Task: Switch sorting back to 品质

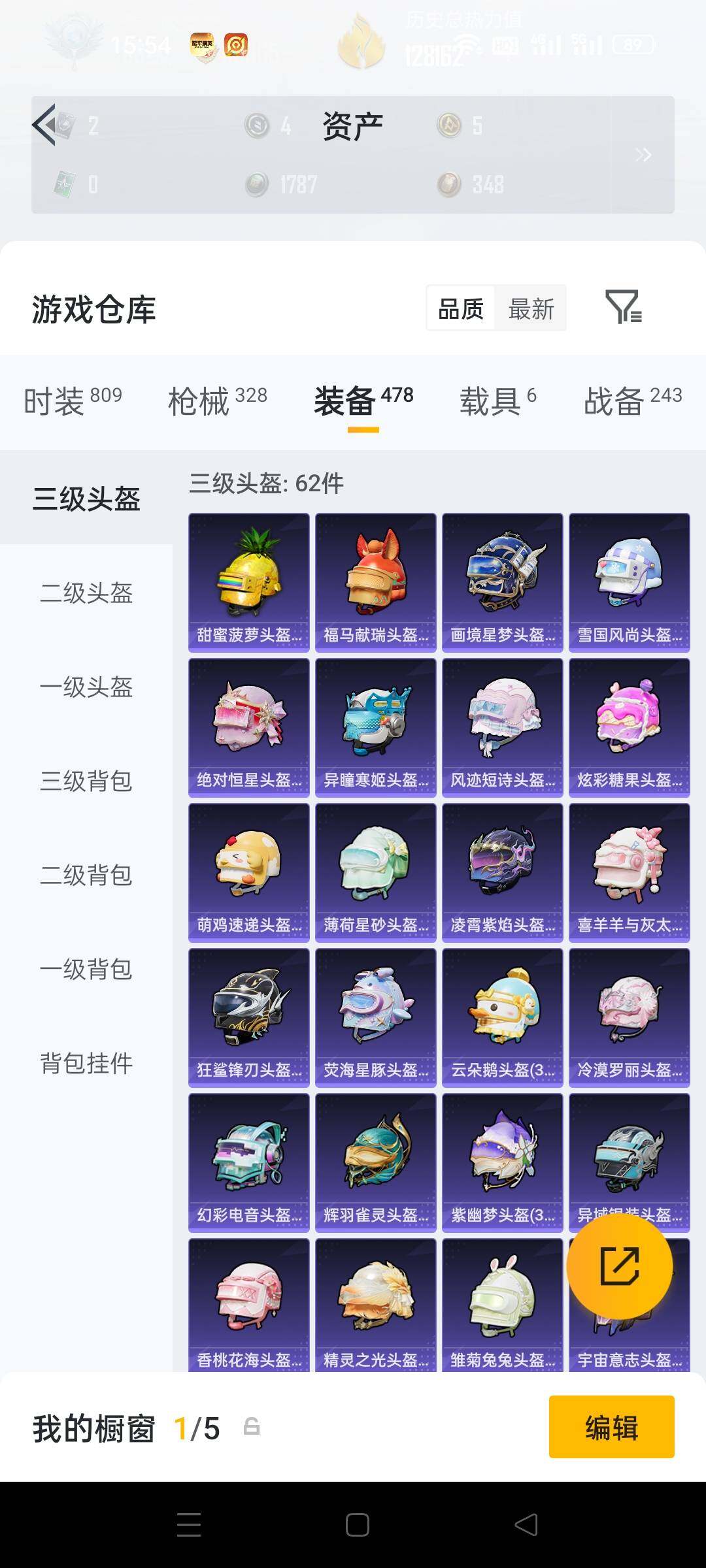Action: [460, 308]
